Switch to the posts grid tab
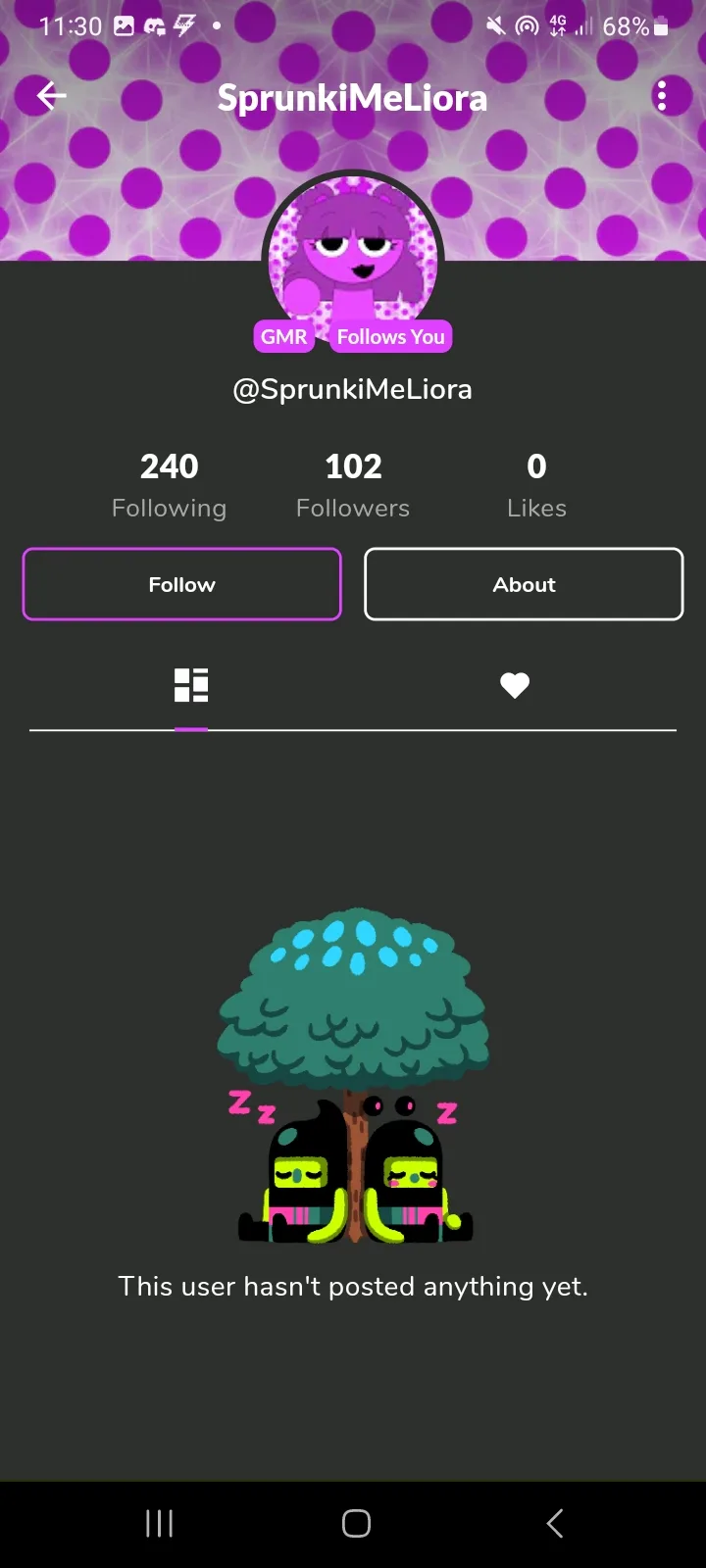Viewport: 706px width, 1568px height. [x=191, y=685]
